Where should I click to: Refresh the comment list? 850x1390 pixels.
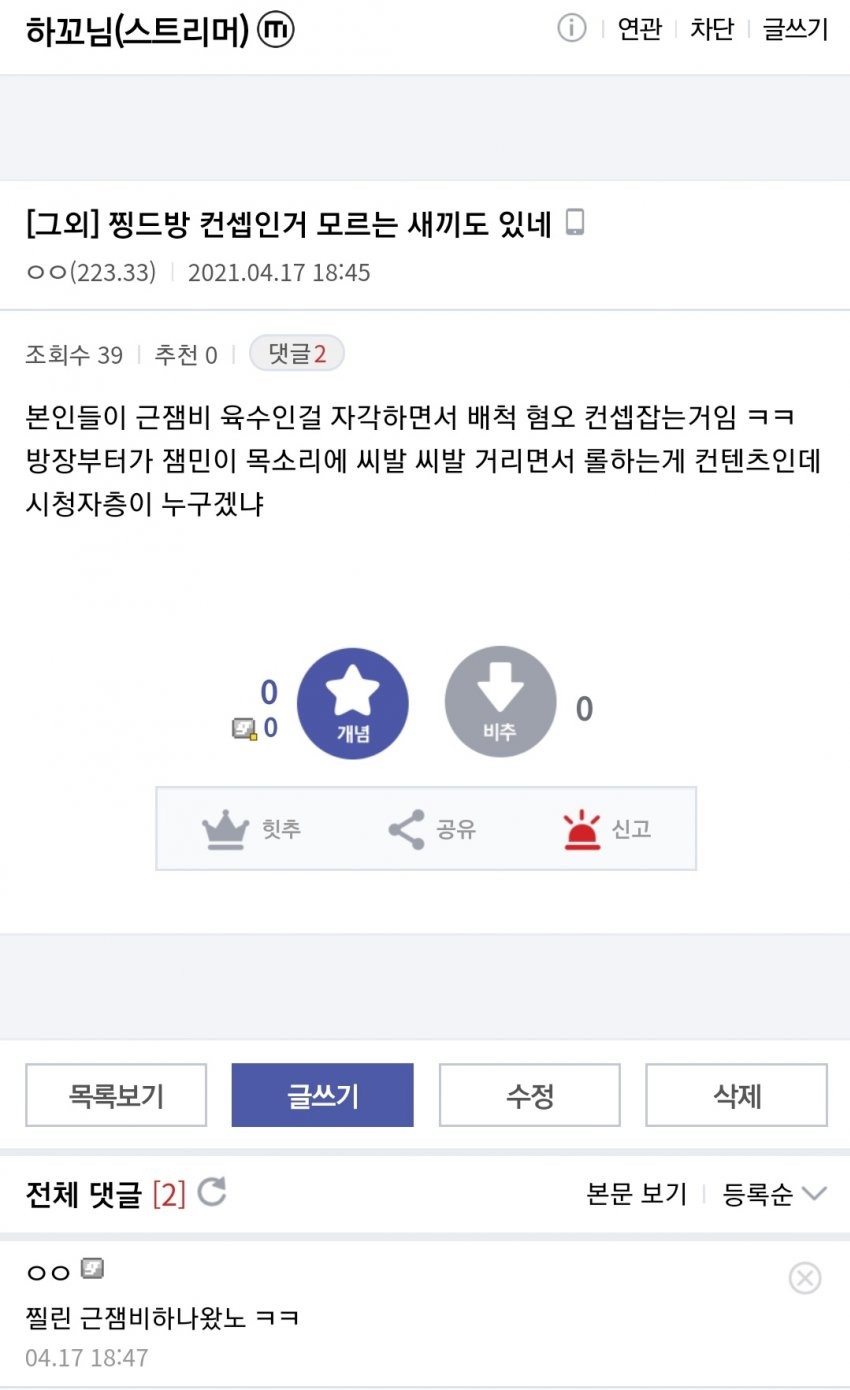tap(212, 1192)
